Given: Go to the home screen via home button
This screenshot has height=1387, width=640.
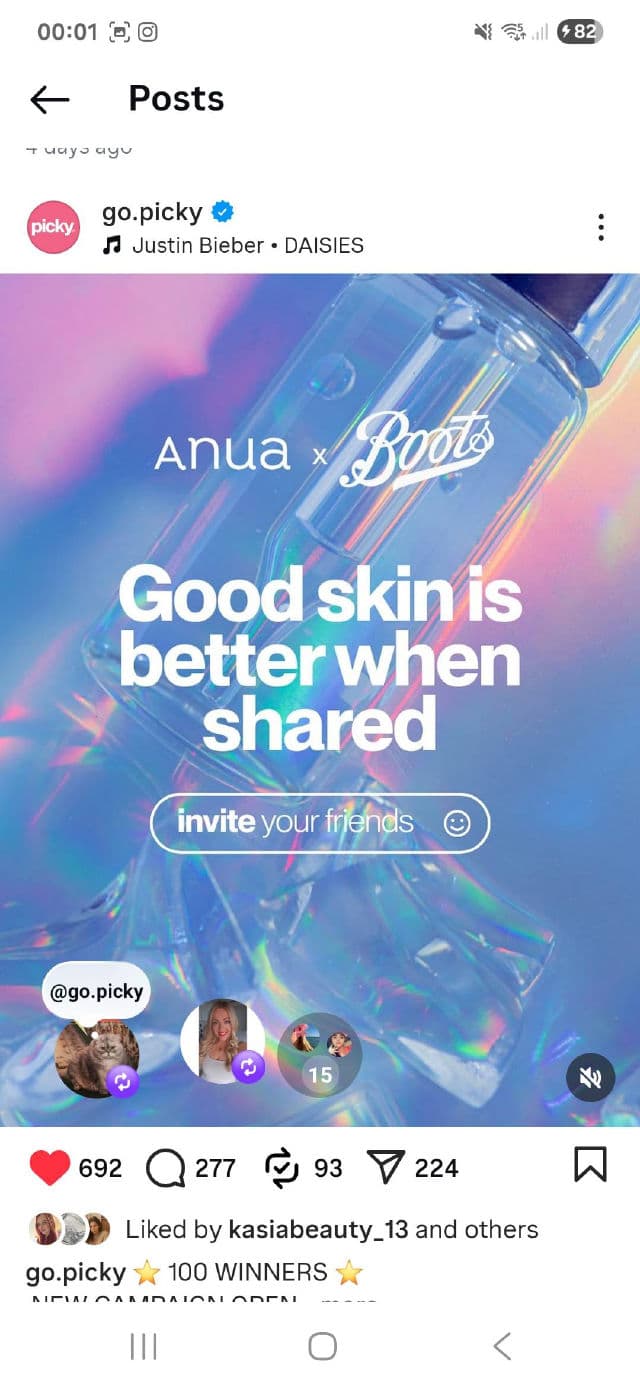Looking at the screenshot, I should (x=322, y=1346).
